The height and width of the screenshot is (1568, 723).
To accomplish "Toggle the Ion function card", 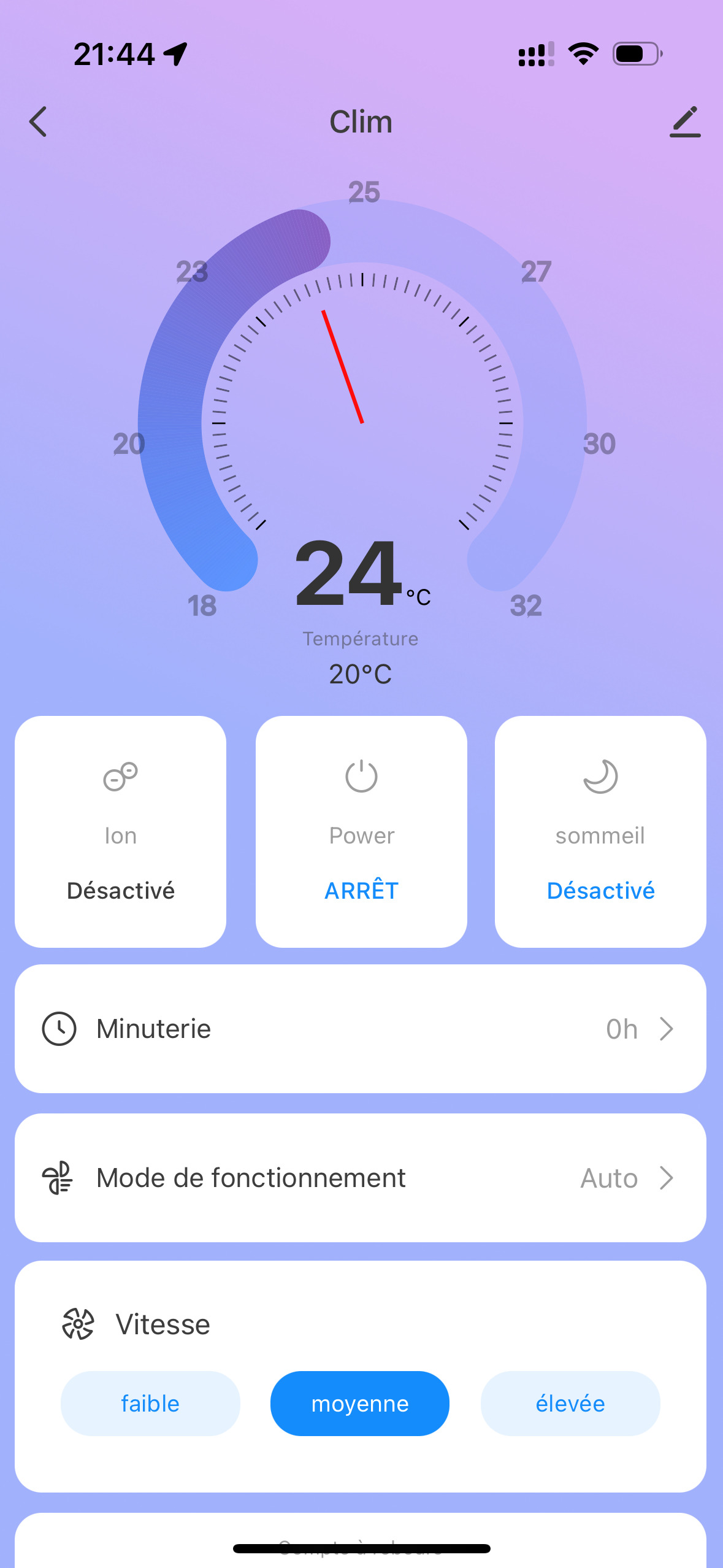I will (120, 831).
